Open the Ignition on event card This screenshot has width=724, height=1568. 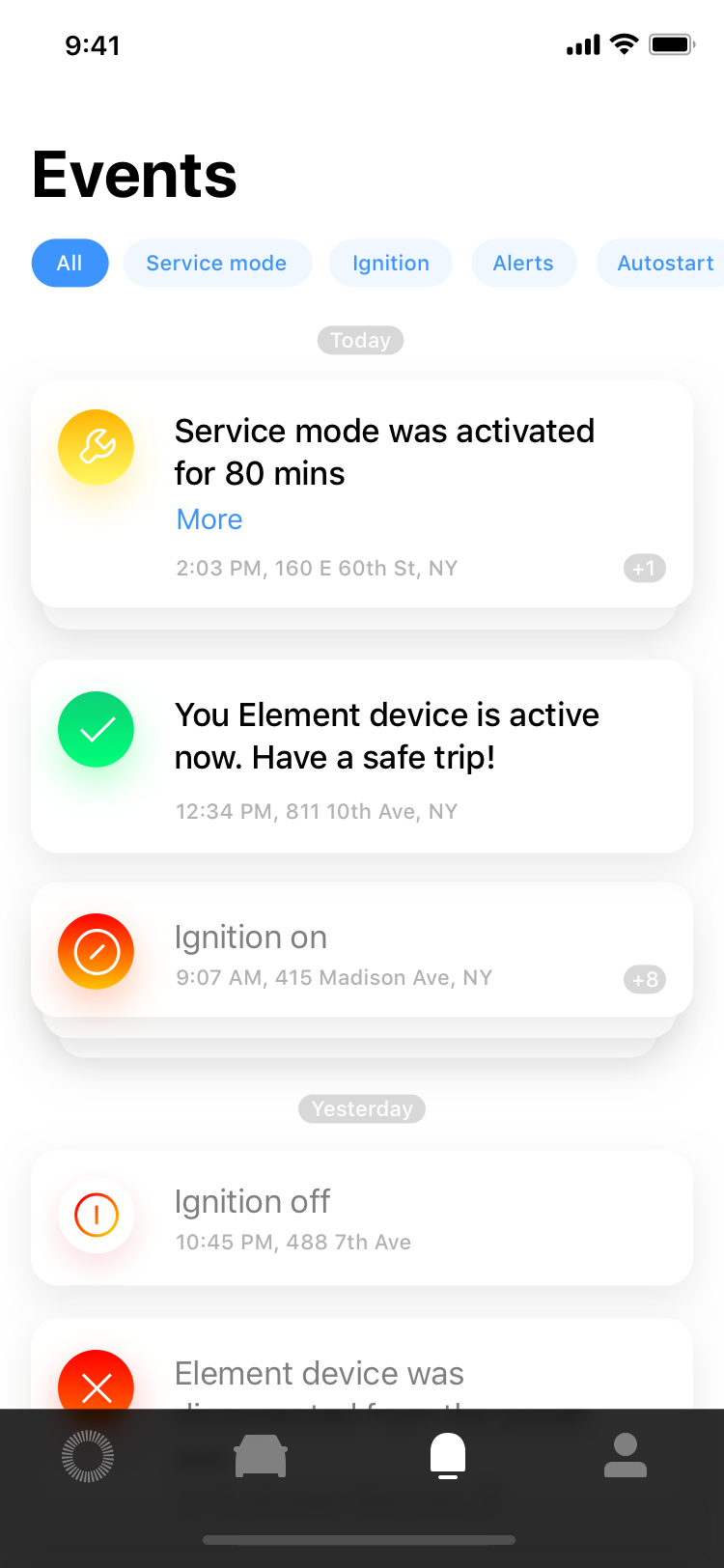tap(362, 950)
